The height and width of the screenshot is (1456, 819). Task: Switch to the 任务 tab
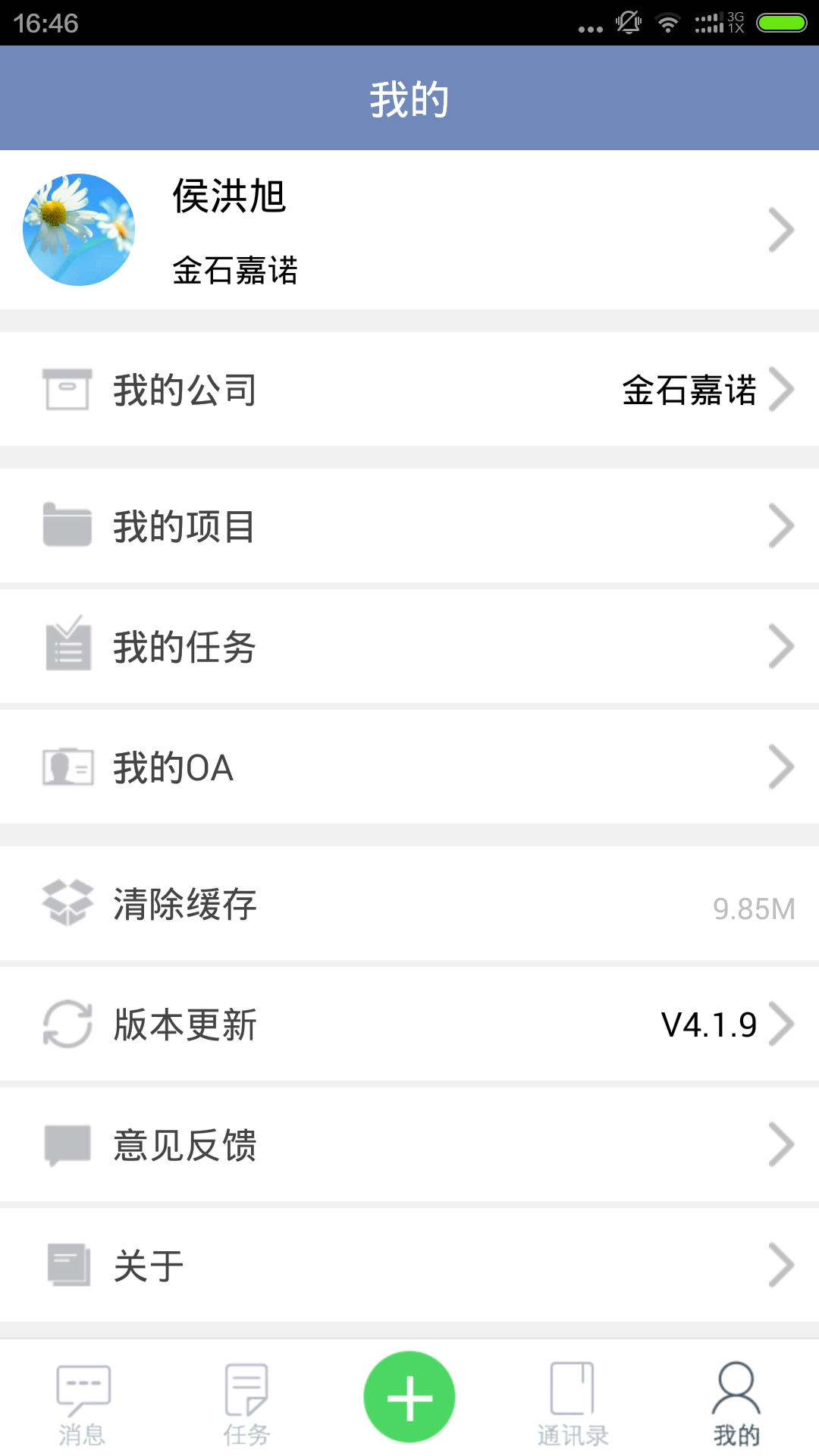coord(246,1404)
